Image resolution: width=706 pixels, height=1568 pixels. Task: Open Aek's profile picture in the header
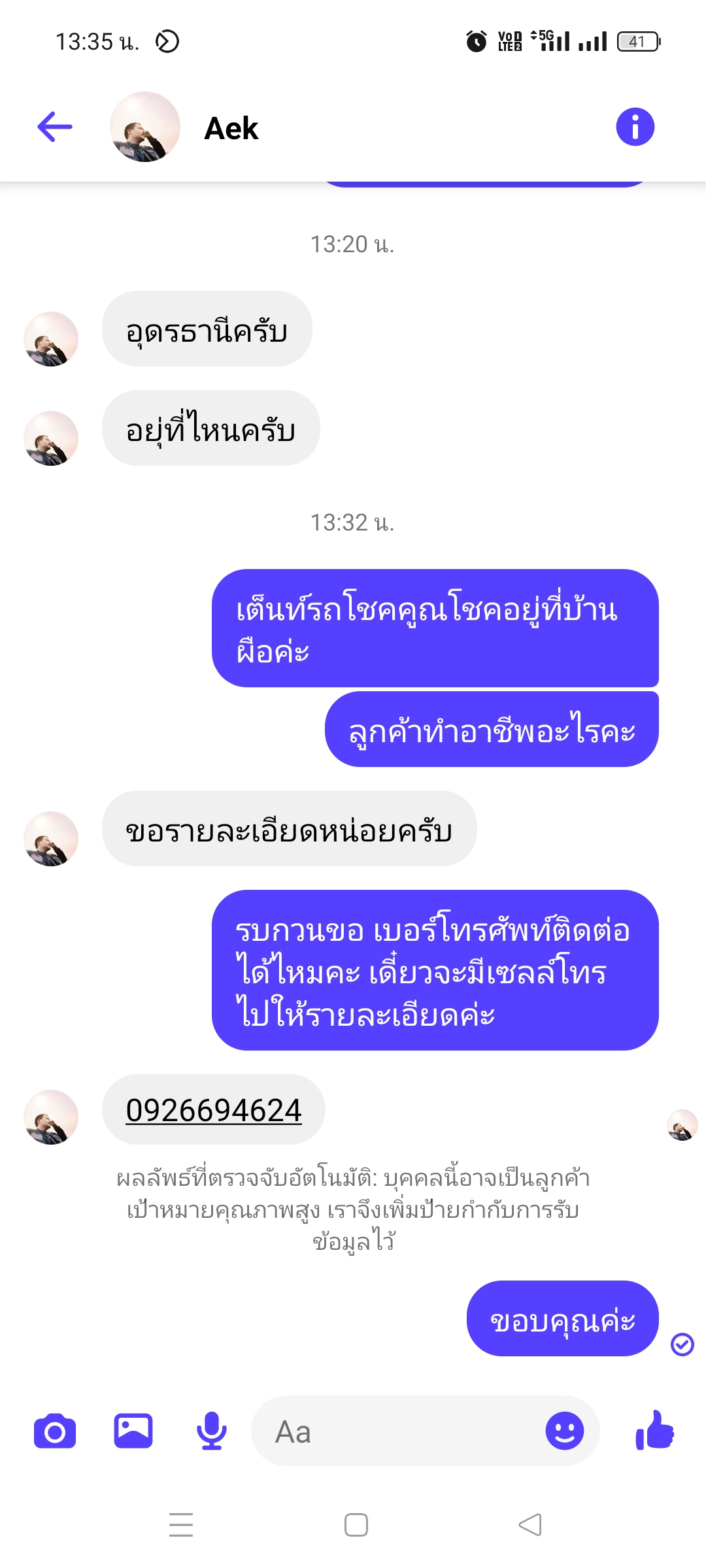coord(145,127)
